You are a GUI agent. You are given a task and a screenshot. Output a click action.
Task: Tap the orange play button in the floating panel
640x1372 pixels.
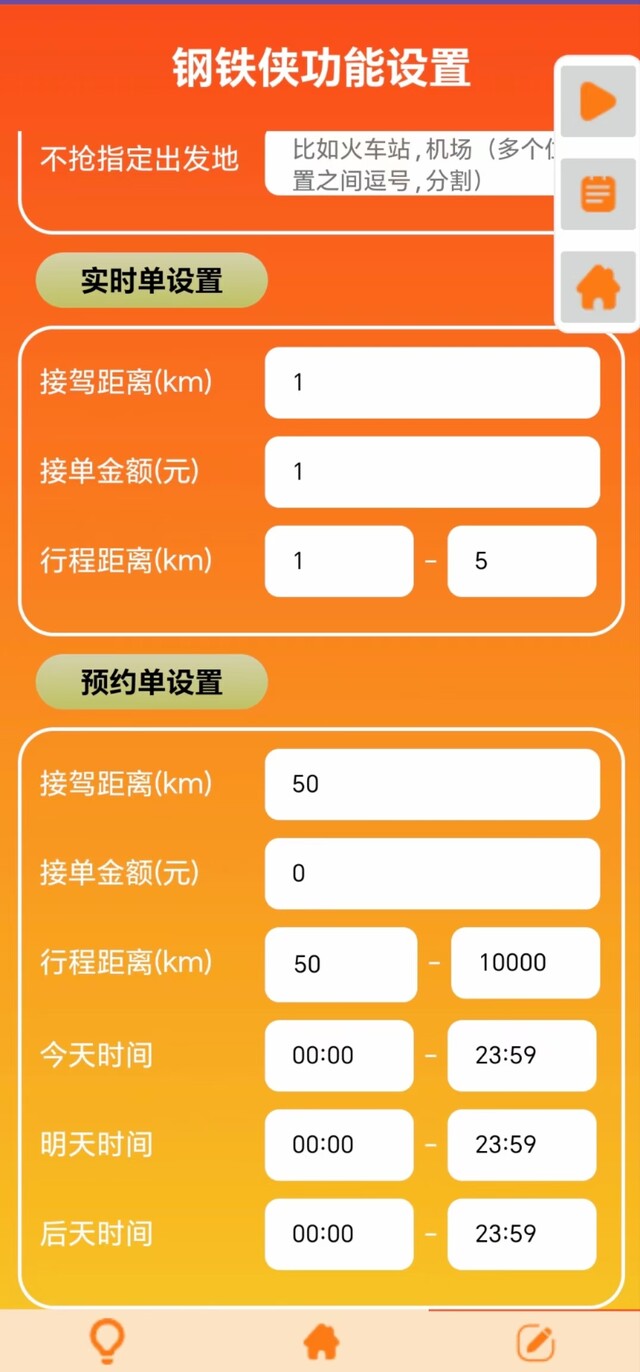click(x=598, y=101)
